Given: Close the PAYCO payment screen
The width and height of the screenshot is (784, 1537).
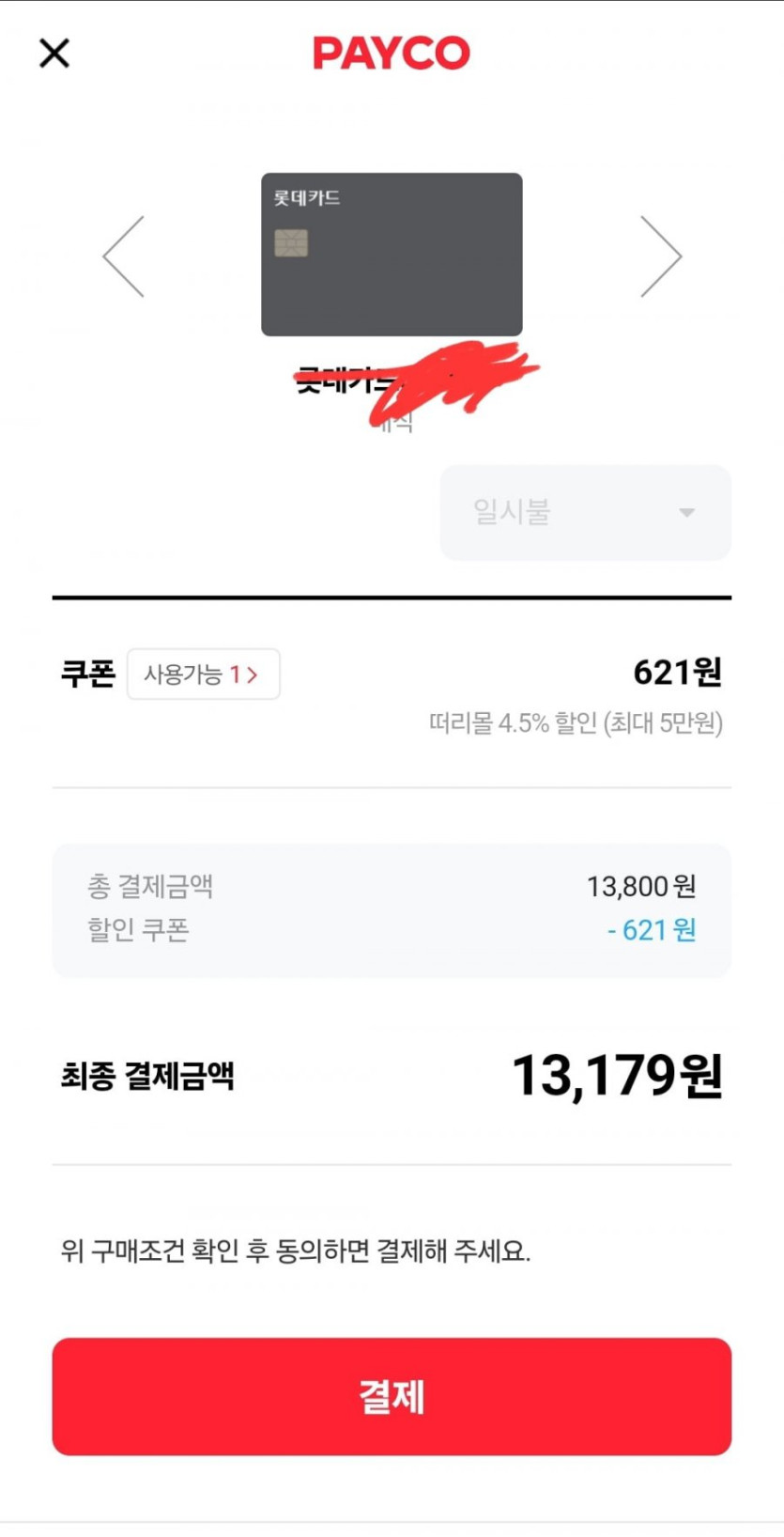Looking at the screenshot, I should pos(54,54).
